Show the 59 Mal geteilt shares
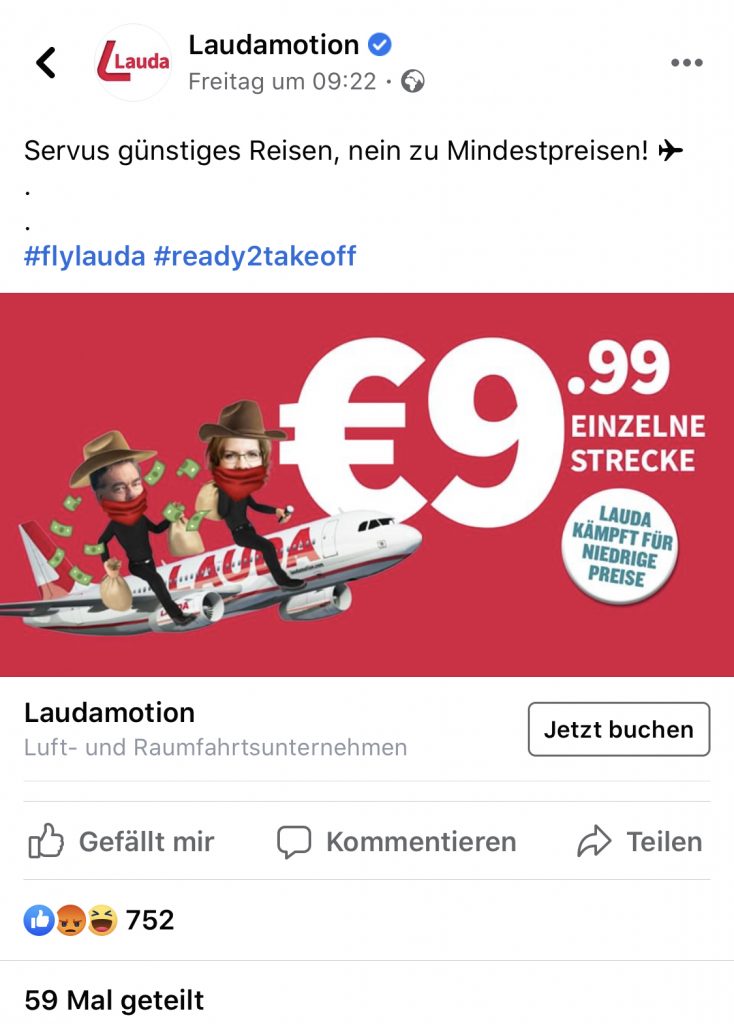 (114, 999)
